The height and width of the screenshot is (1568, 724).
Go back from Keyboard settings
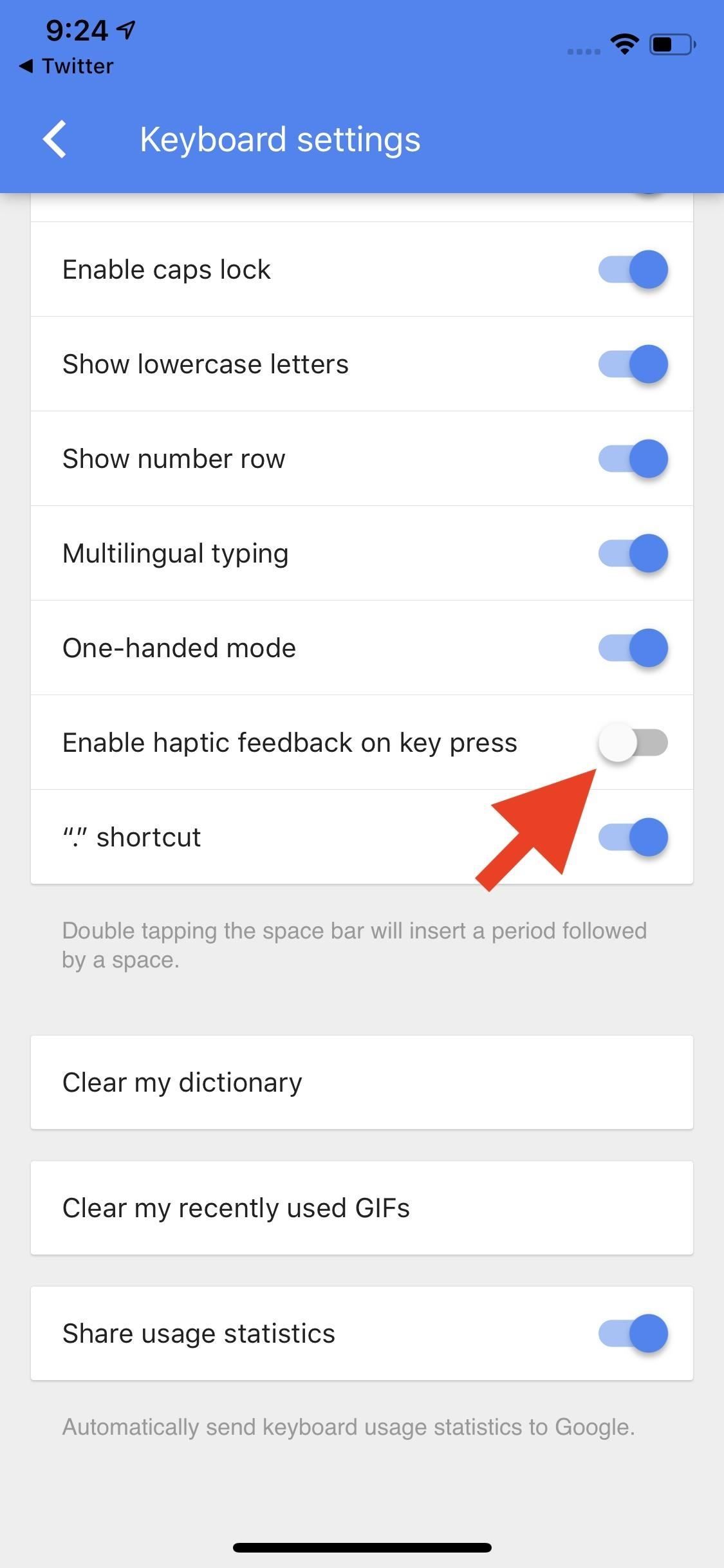click(55, 139)
